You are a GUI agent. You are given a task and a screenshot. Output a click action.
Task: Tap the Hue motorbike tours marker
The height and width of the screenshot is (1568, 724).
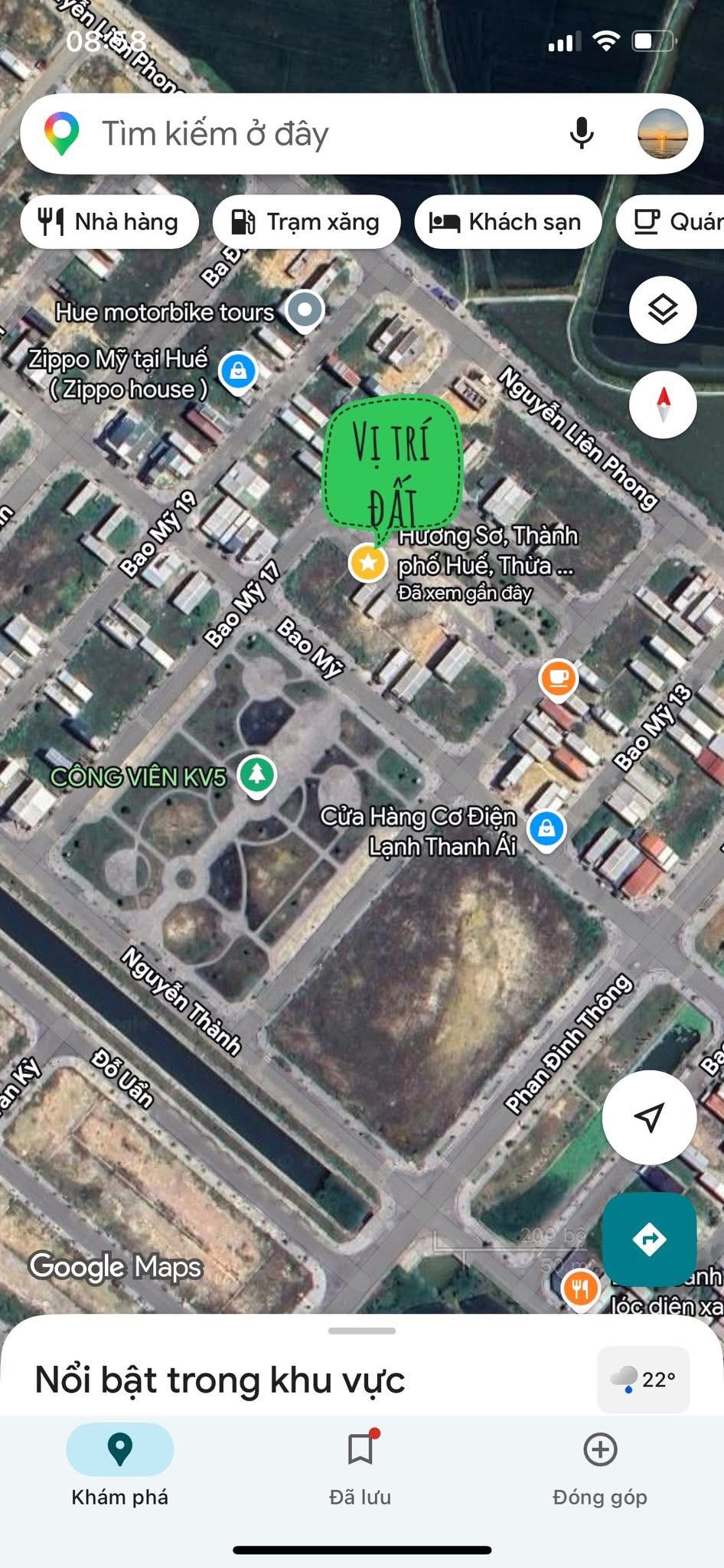(x=305, y=311)
